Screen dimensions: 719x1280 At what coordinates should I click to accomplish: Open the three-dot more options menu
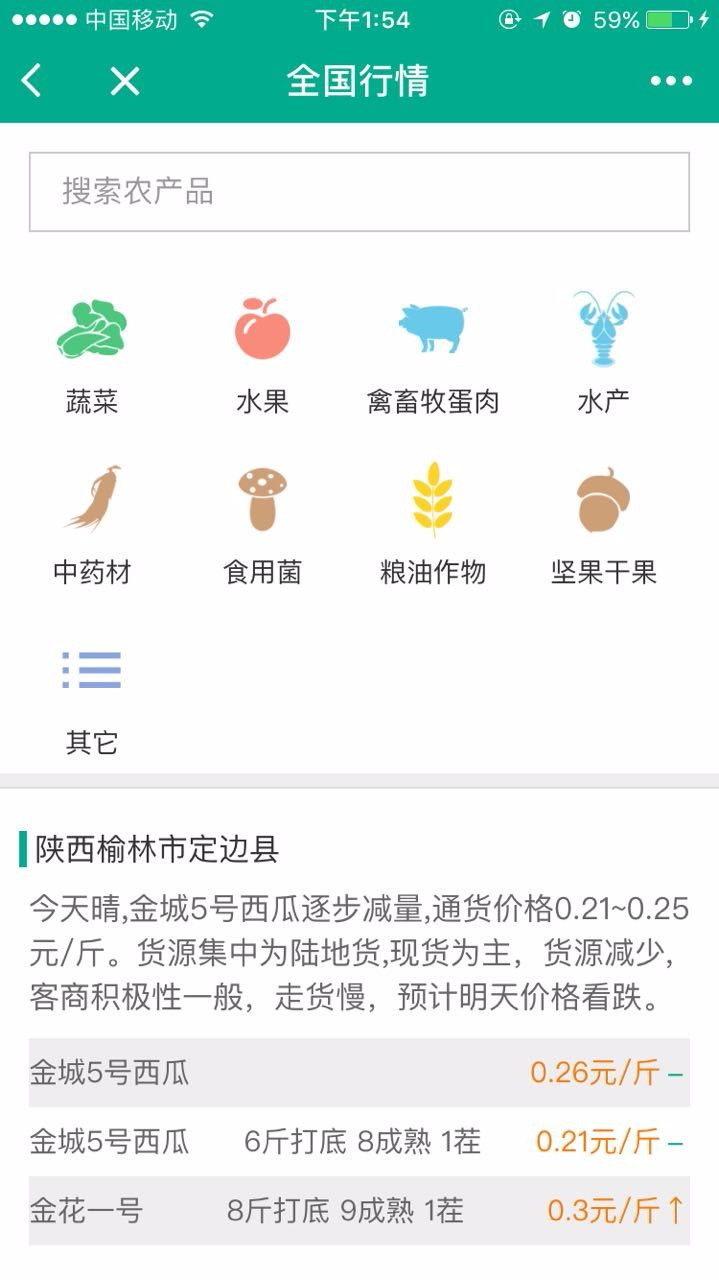coord(671,81)
